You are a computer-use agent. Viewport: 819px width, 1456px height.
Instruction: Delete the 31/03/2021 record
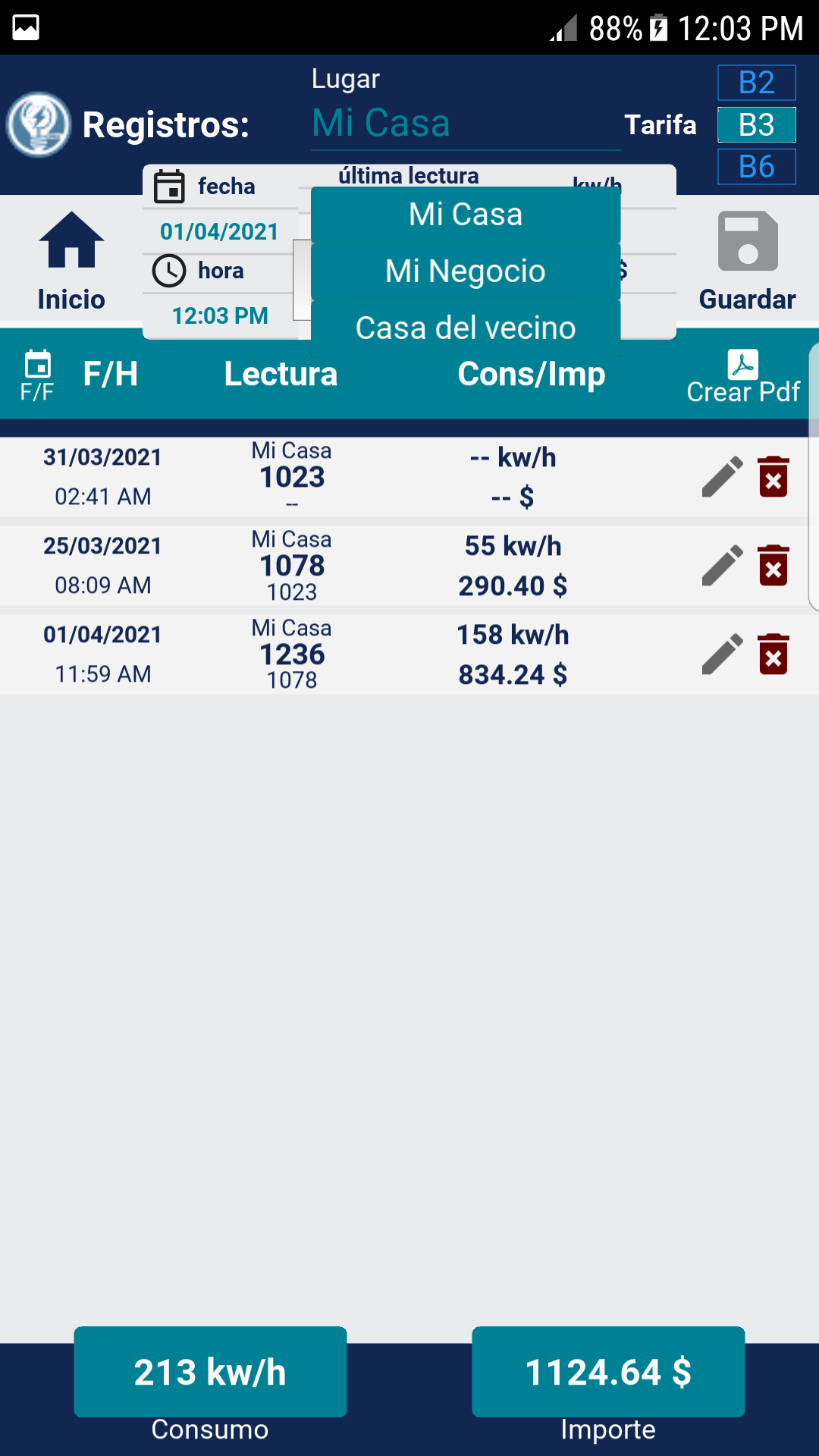tap(773, 477)
